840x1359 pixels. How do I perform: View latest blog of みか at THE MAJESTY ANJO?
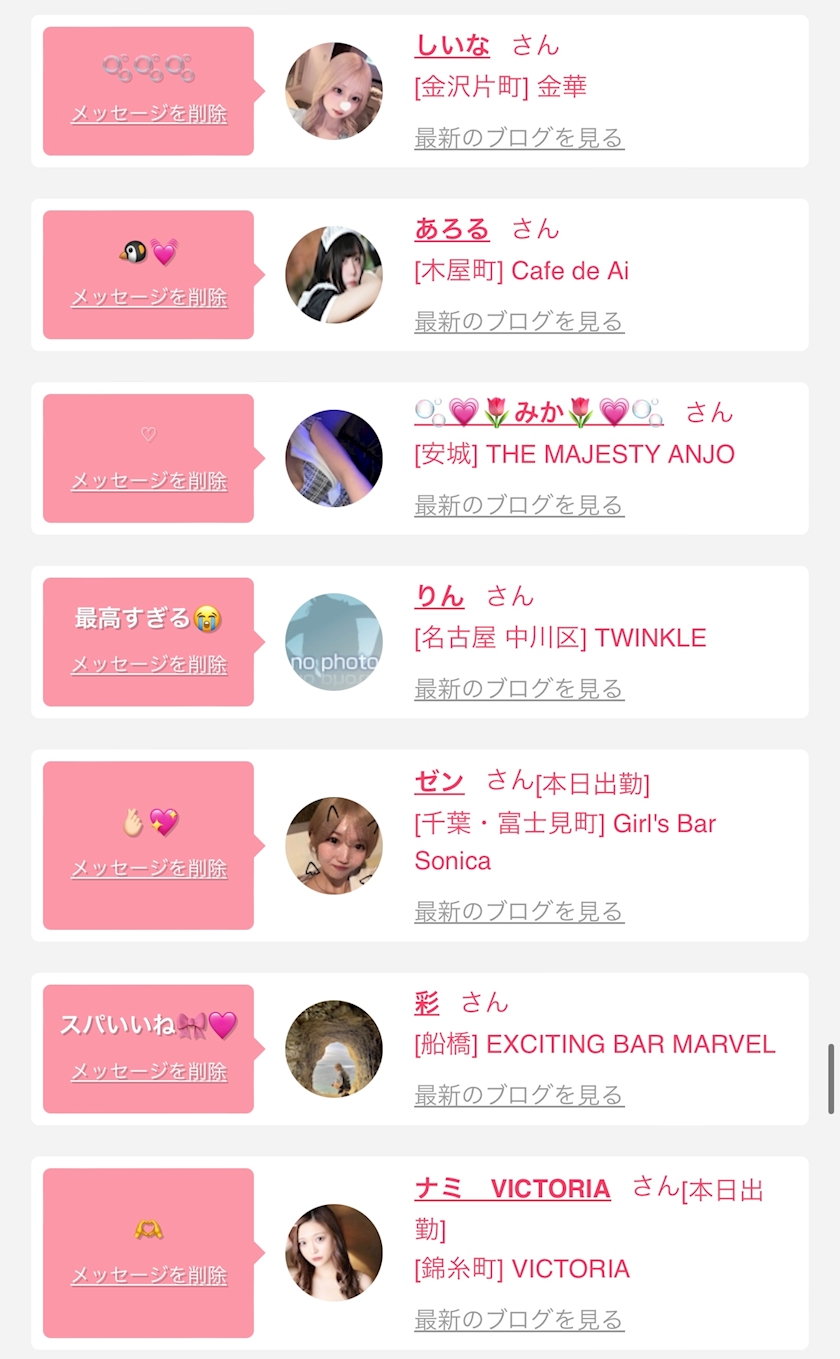point(519,505)
